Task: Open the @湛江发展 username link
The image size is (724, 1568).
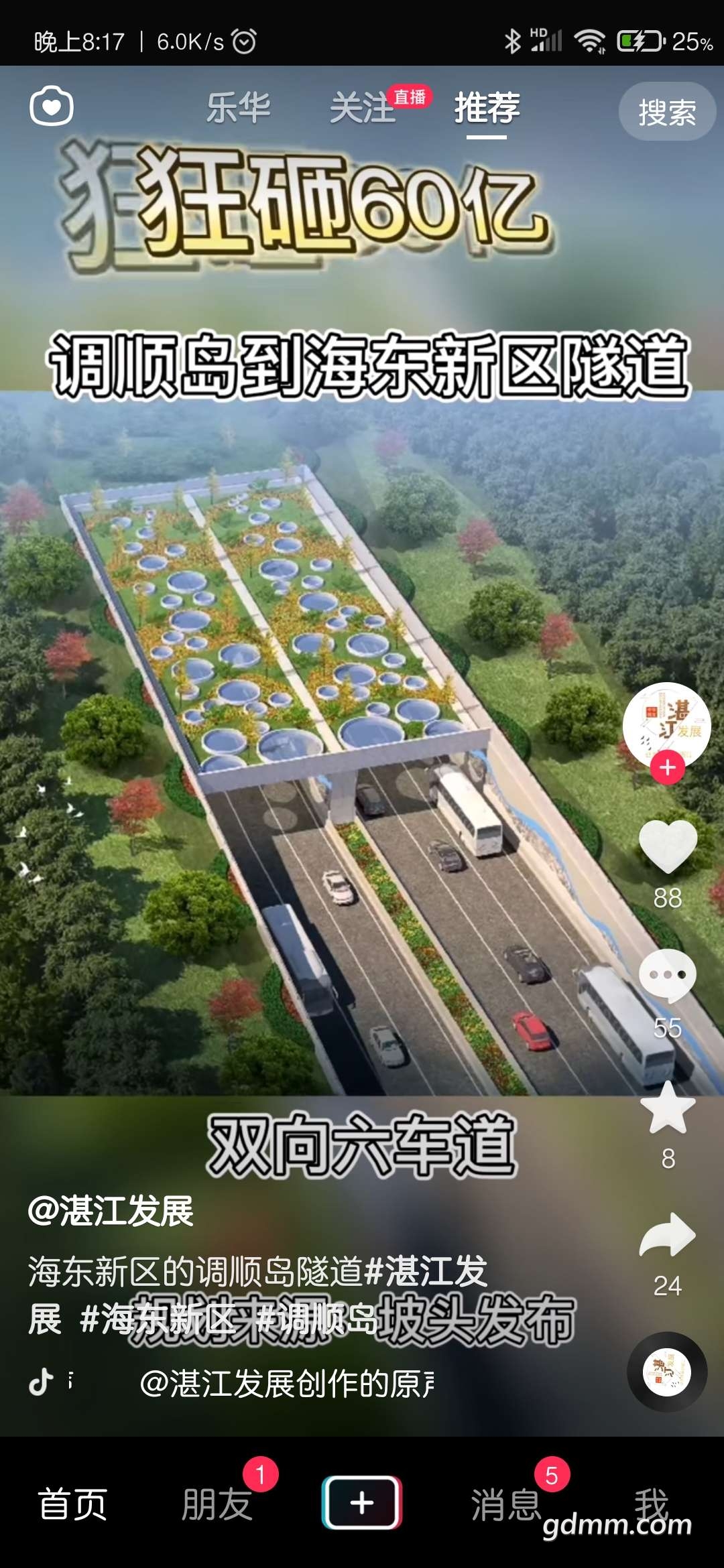Action: coord(111,1211)
